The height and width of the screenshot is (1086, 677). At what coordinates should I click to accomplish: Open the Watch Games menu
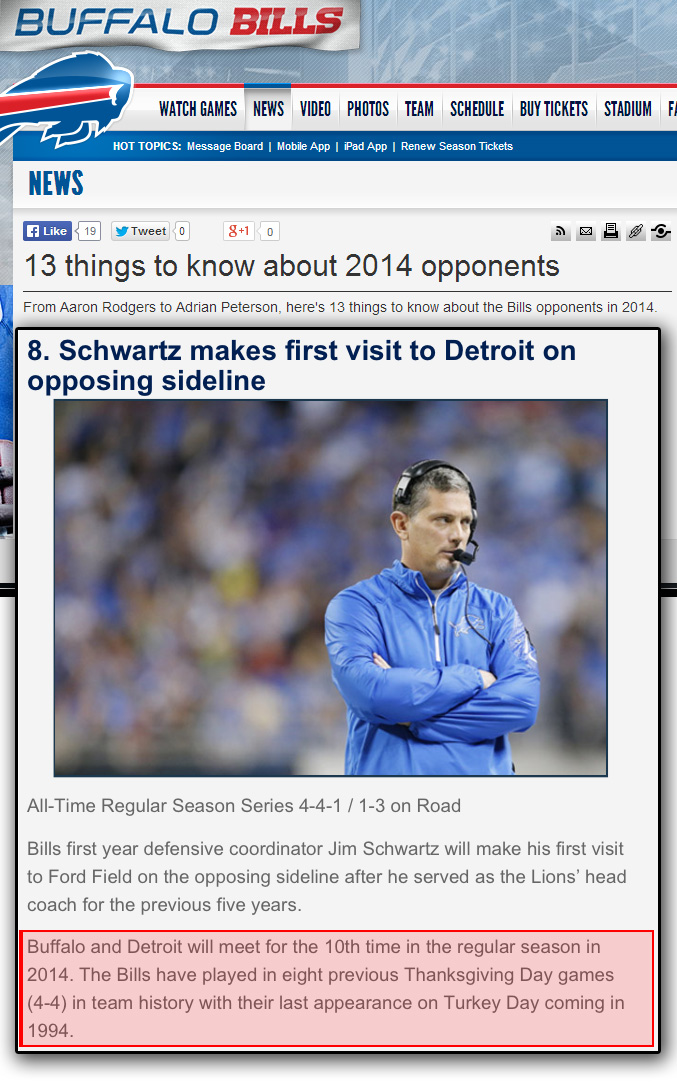pos(198,109)
